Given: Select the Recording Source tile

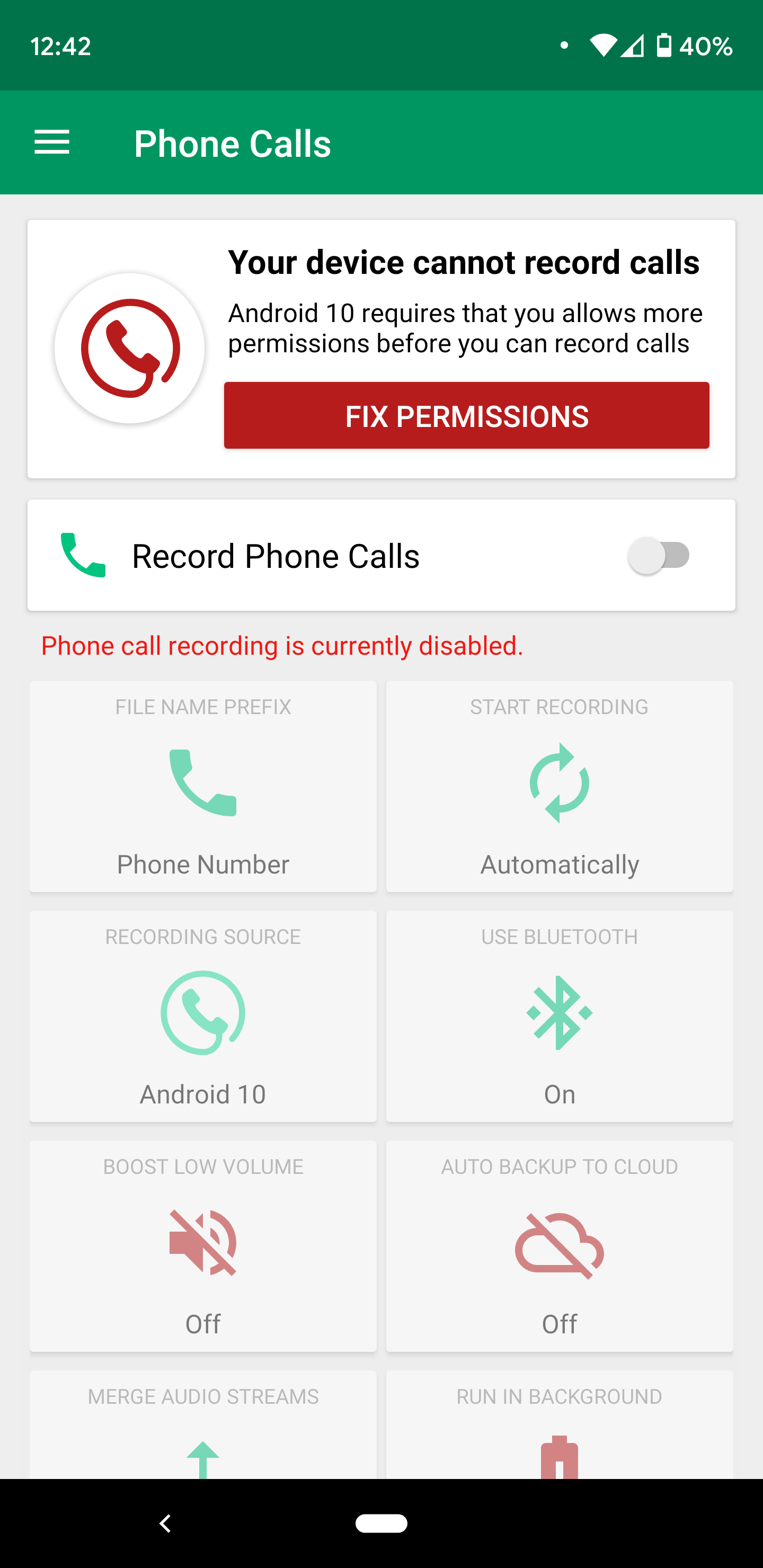Looking at the screenshot, I should point(203,1016).
